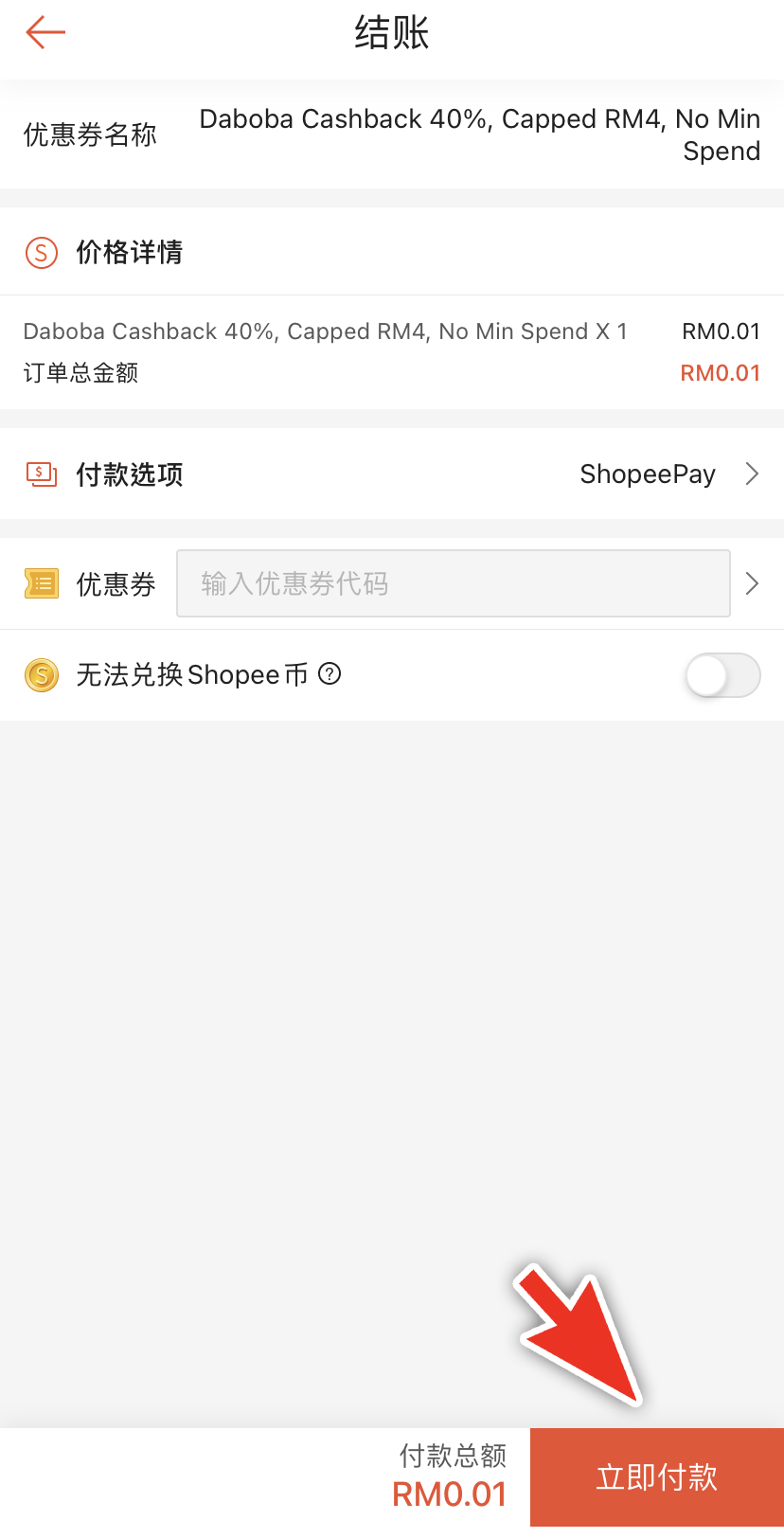Open the 付款选项 ShopeePay row
This screenshot has width=784, height=1538.
tap(392, 474)
